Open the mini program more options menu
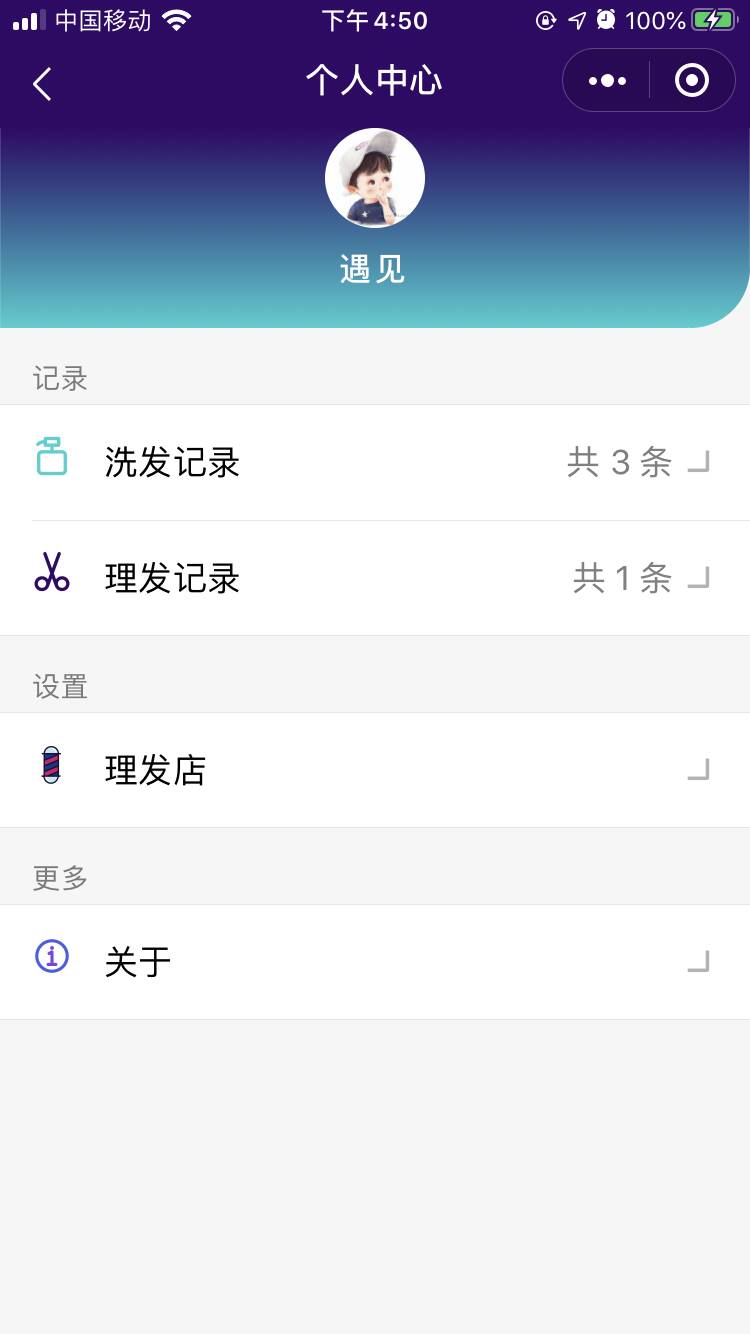The height and width of the screenshot is (1334, 750). 607,81
